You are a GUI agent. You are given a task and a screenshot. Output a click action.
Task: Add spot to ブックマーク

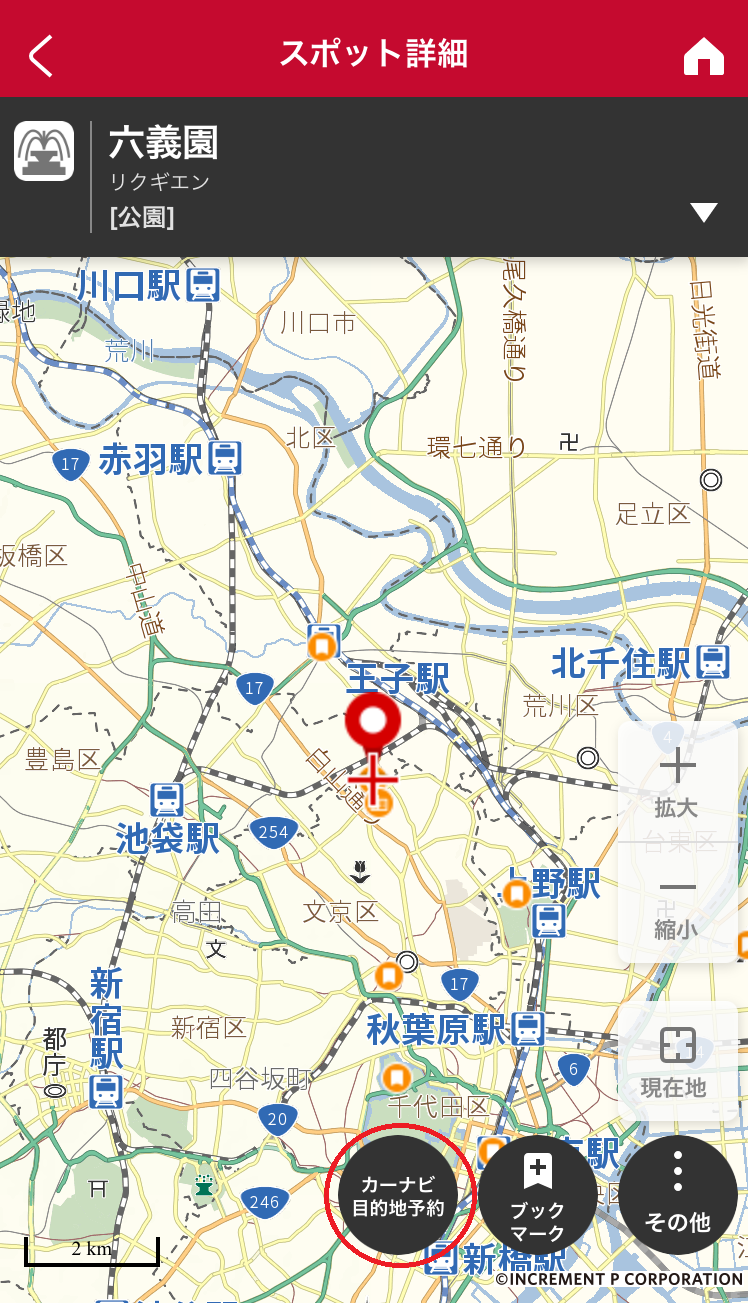click(538, 1194)
